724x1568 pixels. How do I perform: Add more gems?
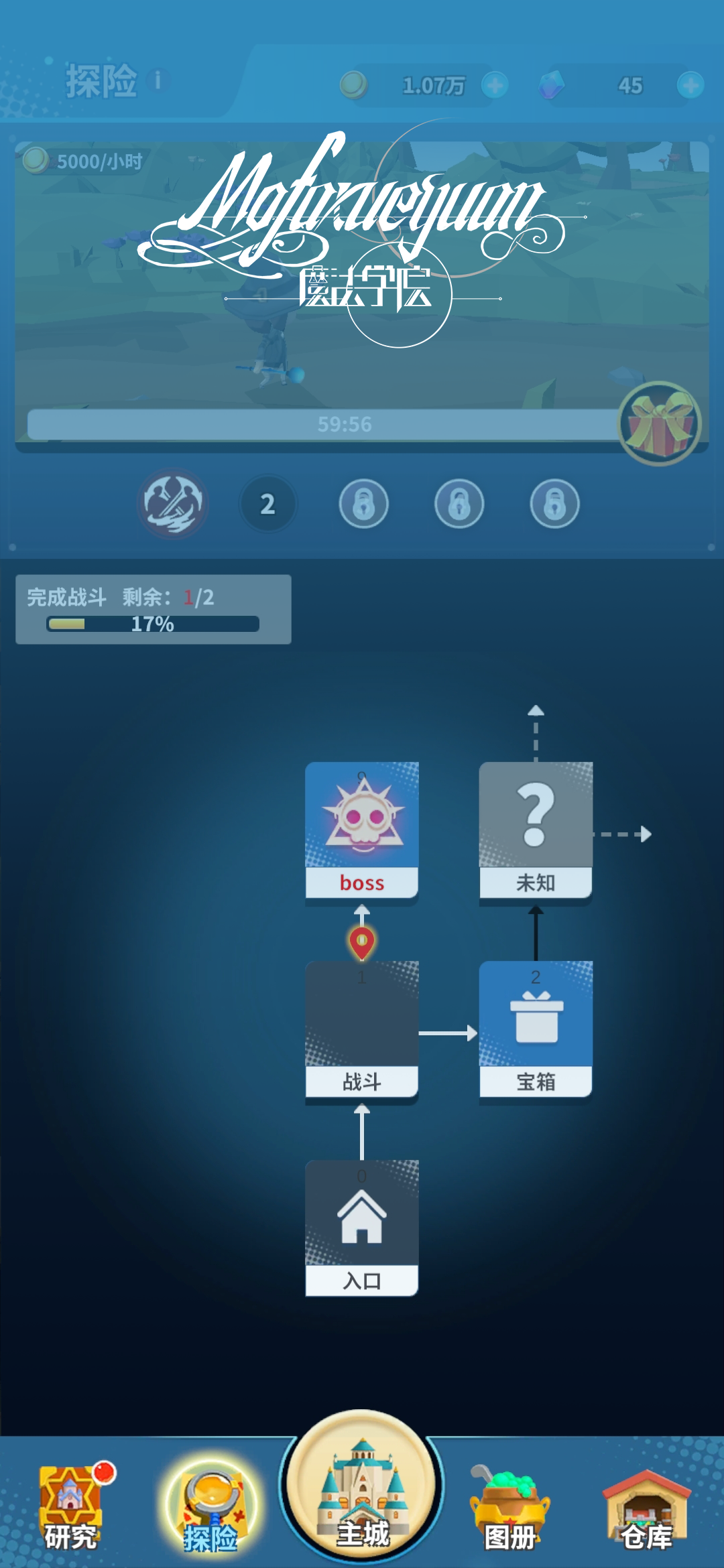pos(690,86)
